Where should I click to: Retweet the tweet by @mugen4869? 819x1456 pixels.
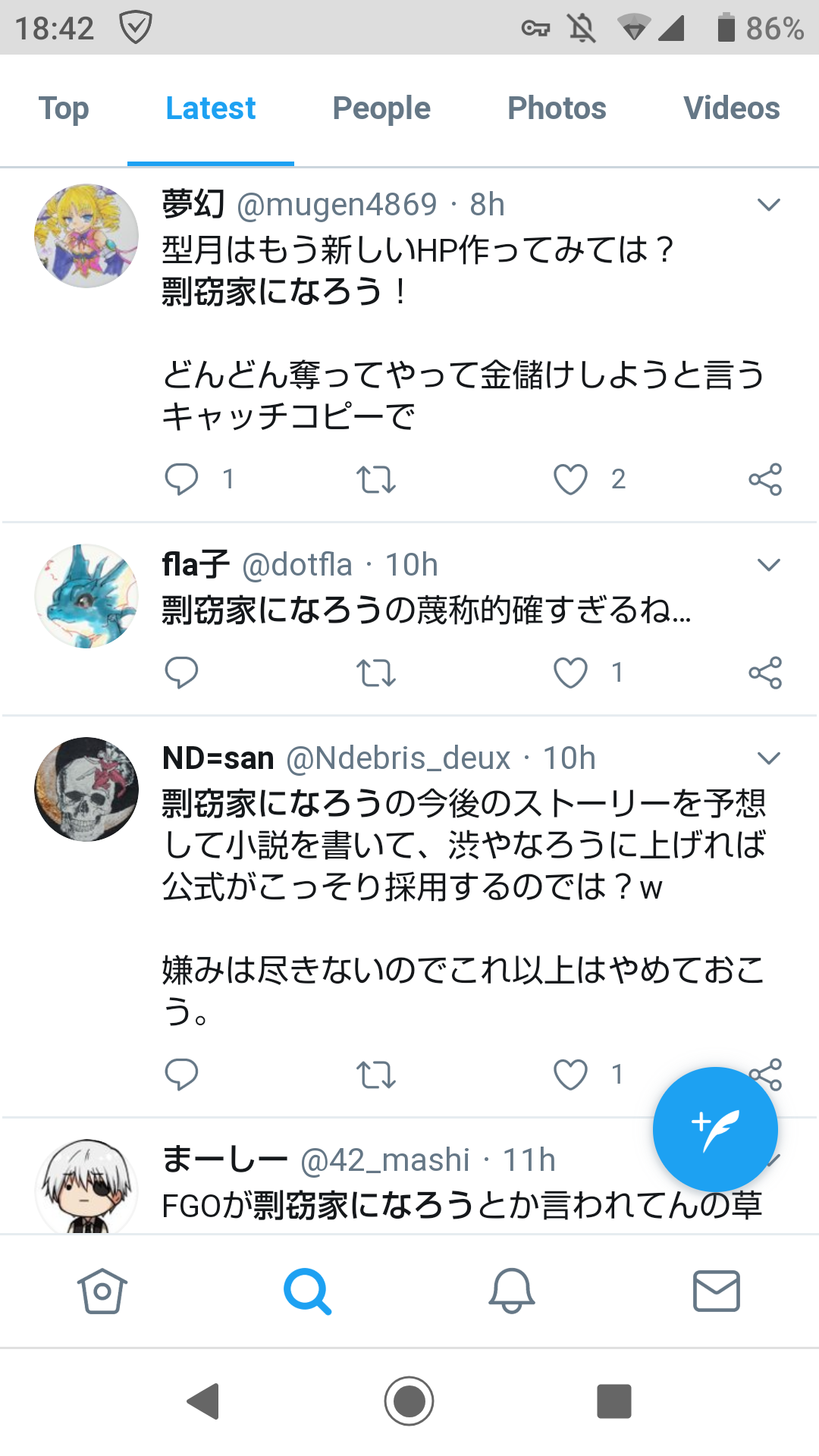pyautogui.click(x=376, y=479)
